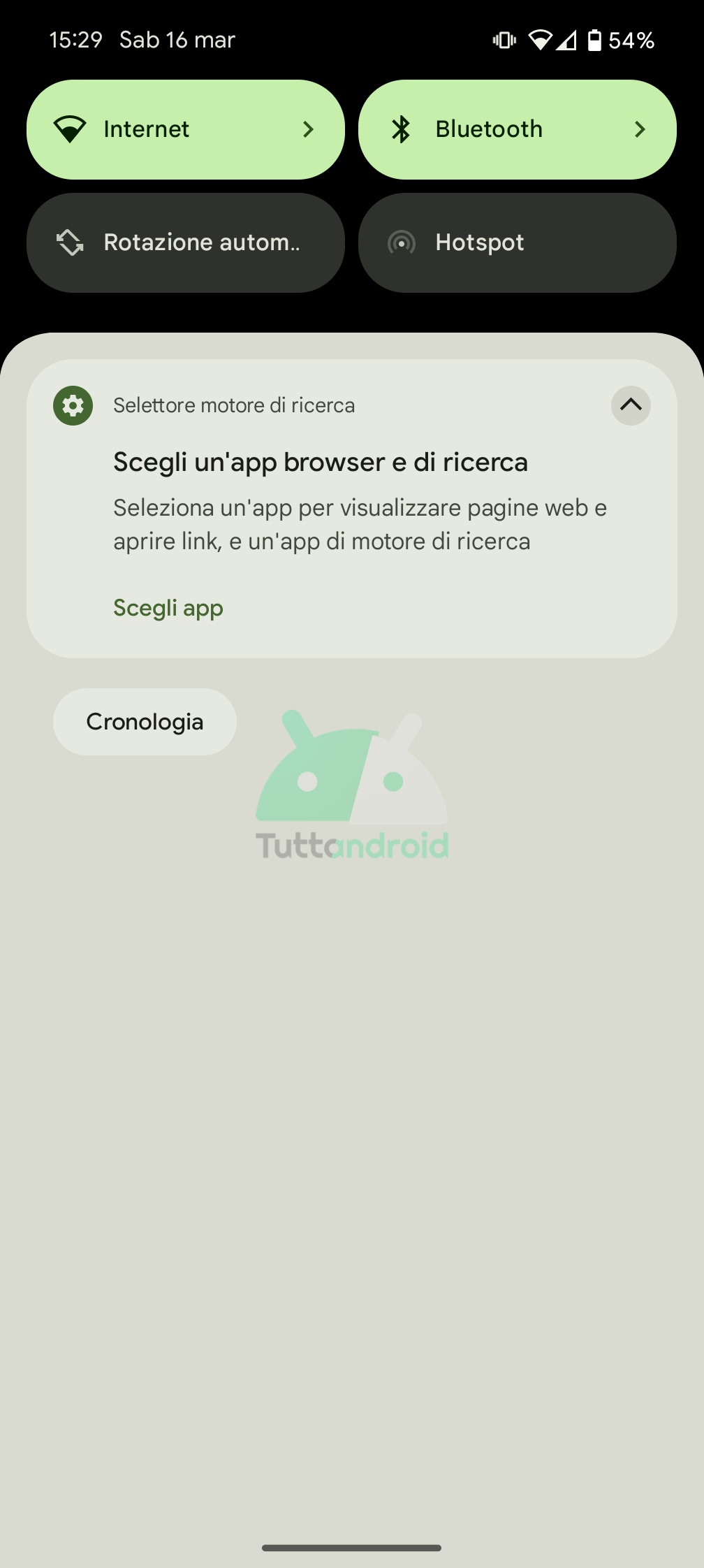The image size is (704, 1568).
Task: Collapse the Selettore motore di ricerca notification
Action: pos(631,405)
